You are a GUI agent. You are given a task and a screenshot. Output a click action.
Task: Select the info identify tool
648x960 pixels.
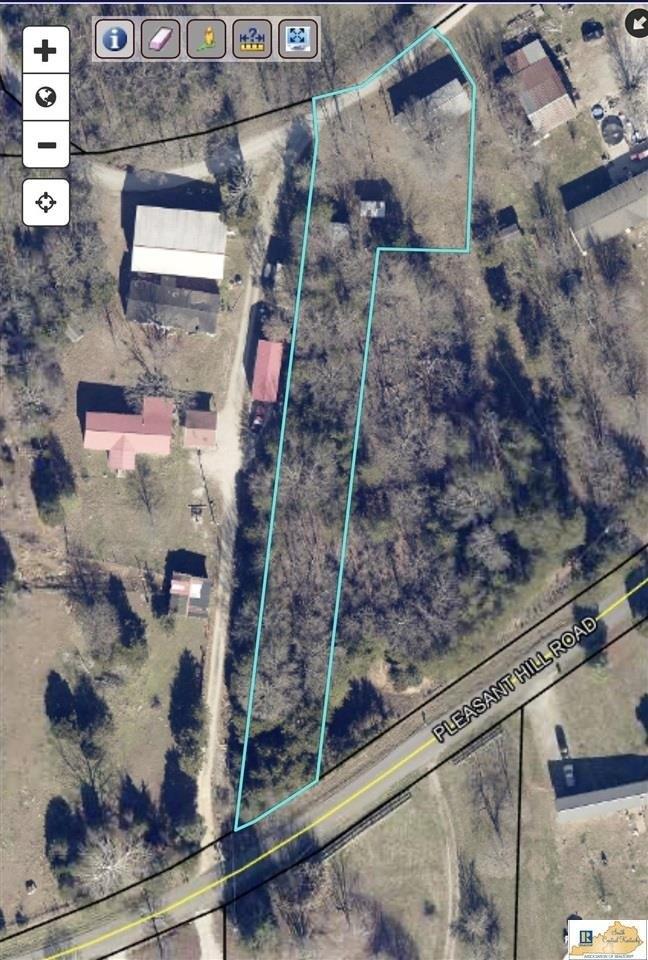116,39
